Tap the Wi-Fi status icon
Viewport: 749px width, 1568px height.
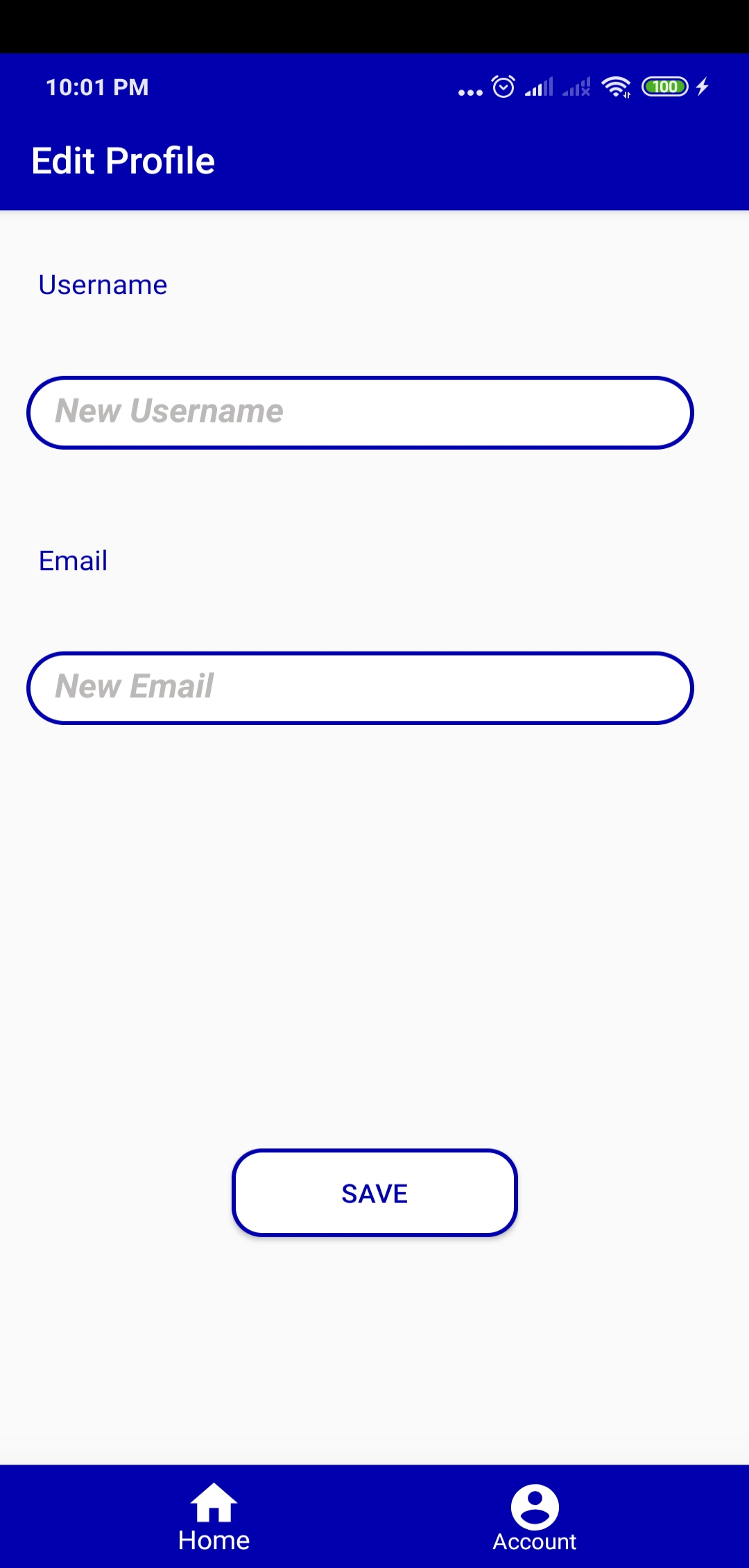[616, 87]
